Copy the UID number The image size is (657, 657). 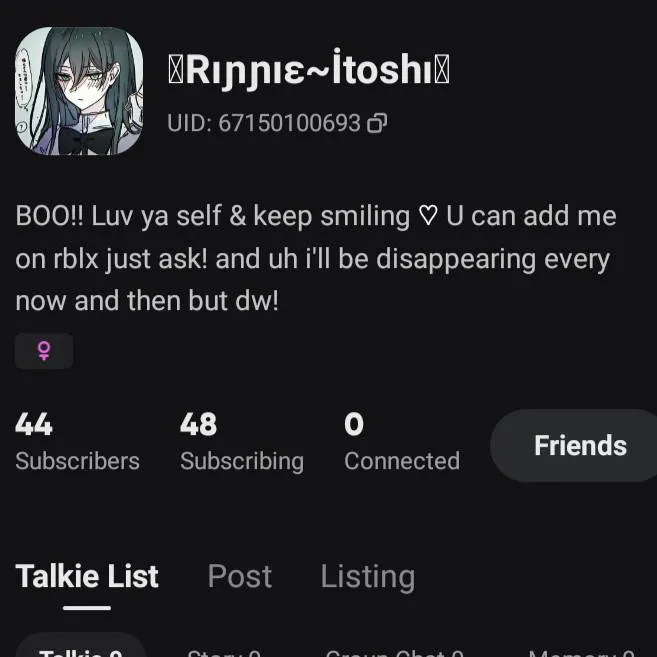pyautogui.click(x=377, y=124)
